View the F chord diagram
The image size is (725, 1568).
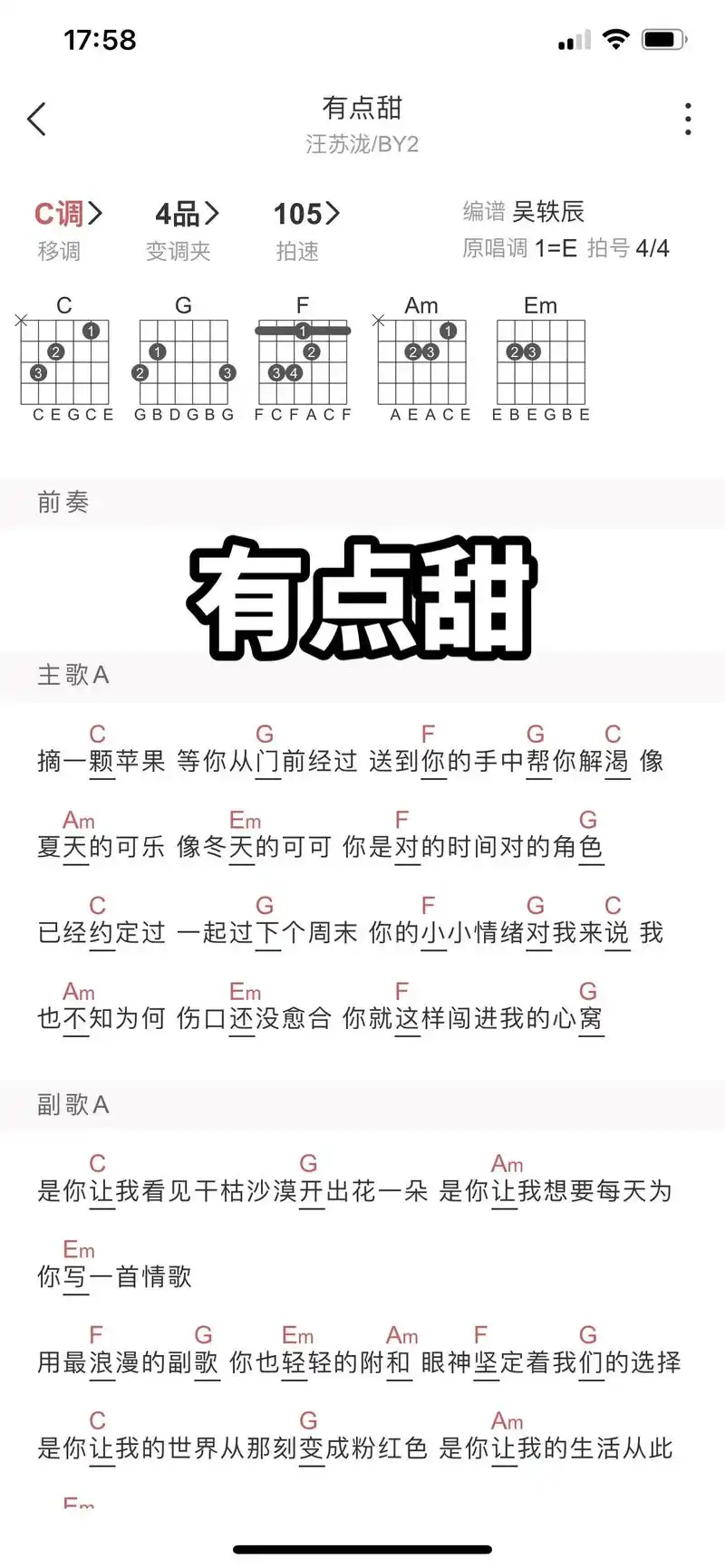[303, 361]
